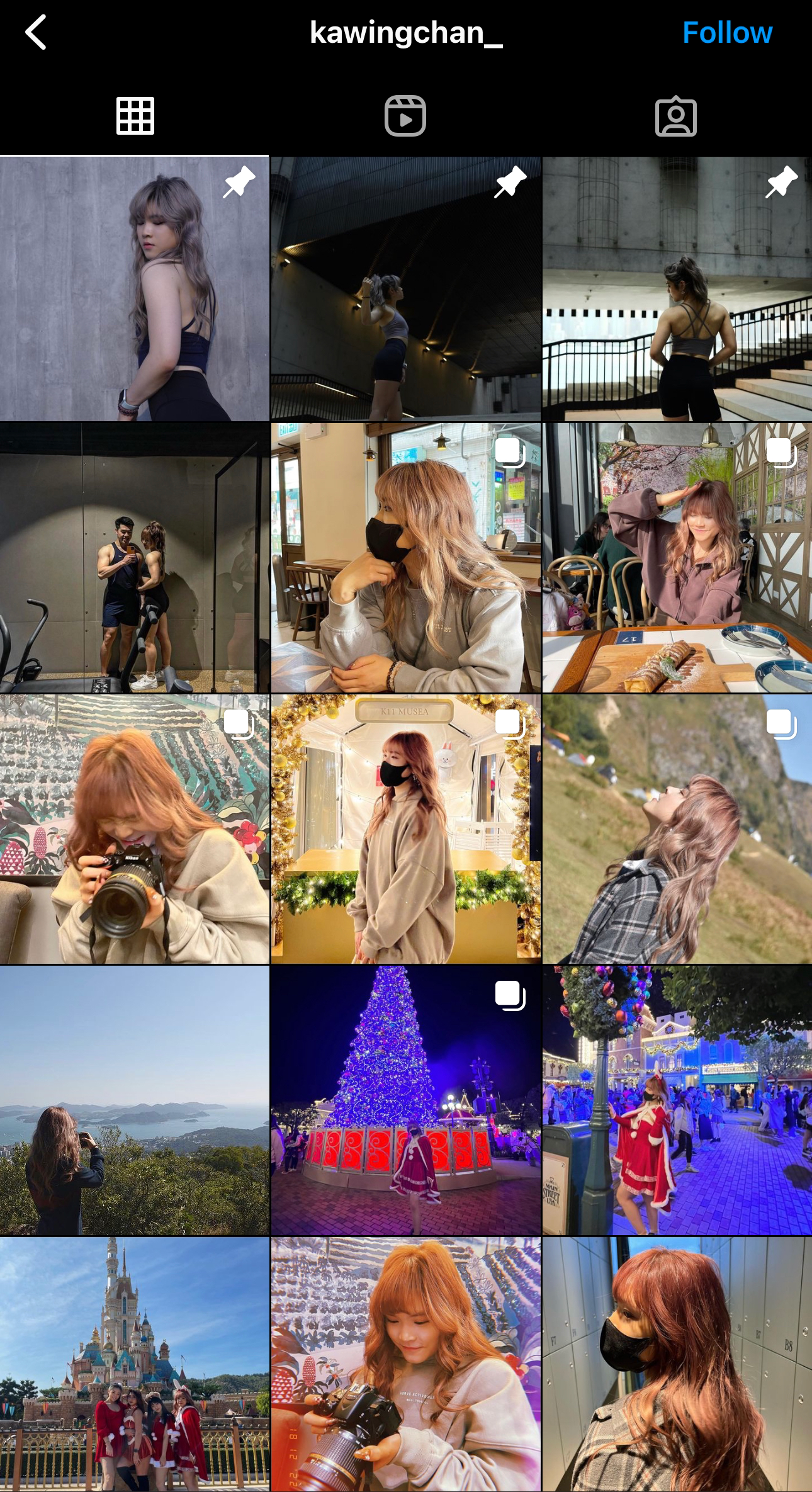Open pinned post under dark ceiling lights

pos(406,289)
